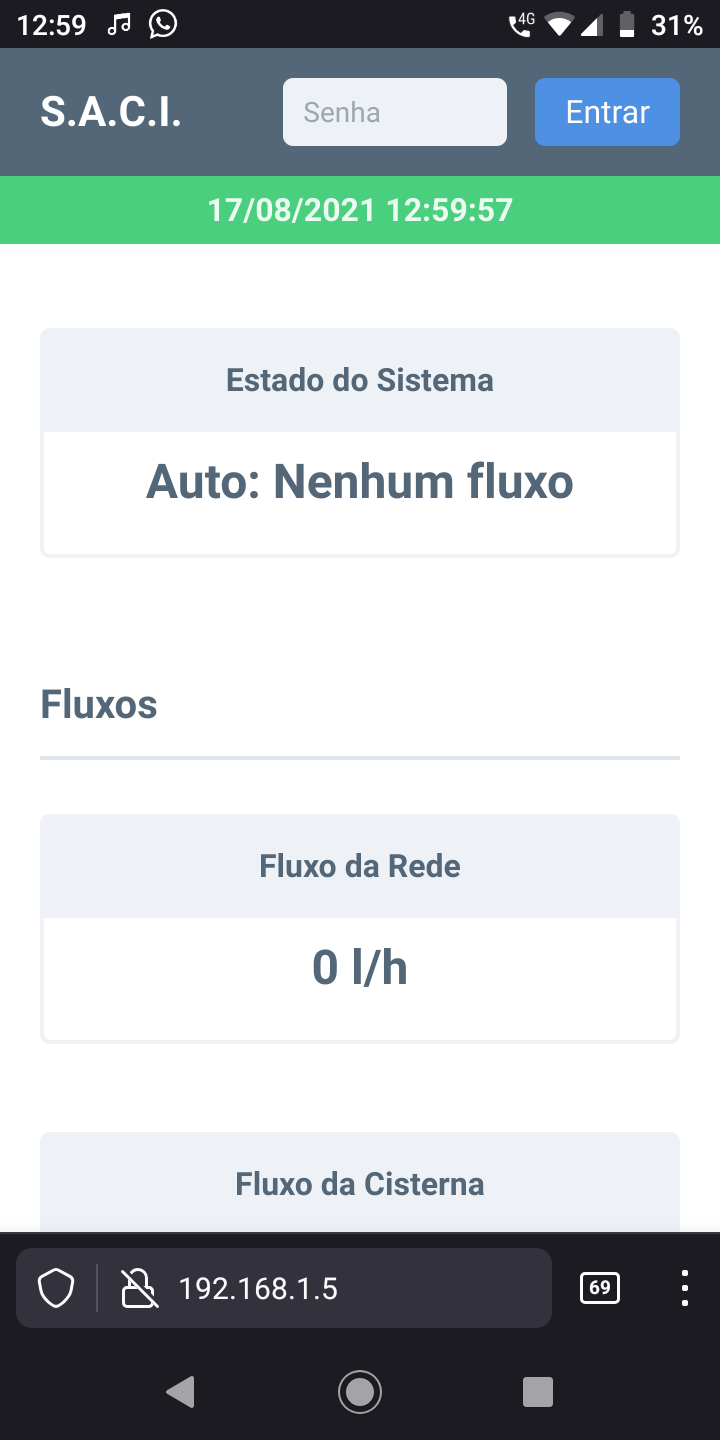Tap the Entrar login button

pos(607,112)
